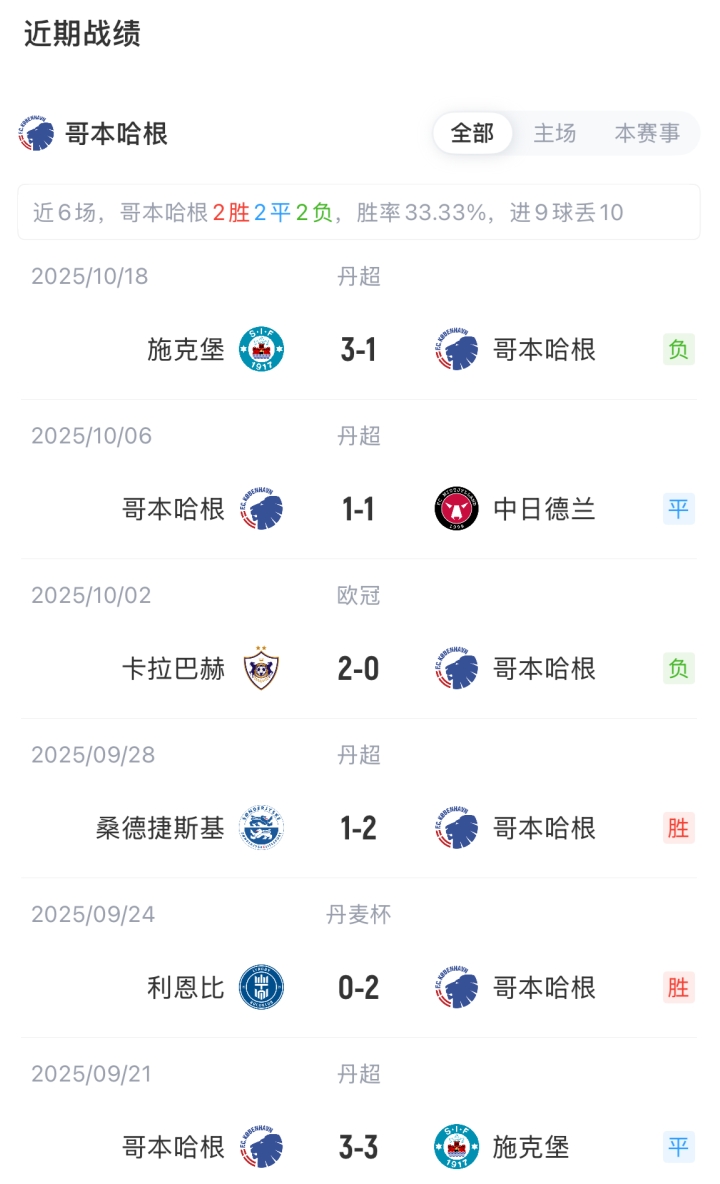
Task: Switch to the 主场 tab
Action: 555,134
